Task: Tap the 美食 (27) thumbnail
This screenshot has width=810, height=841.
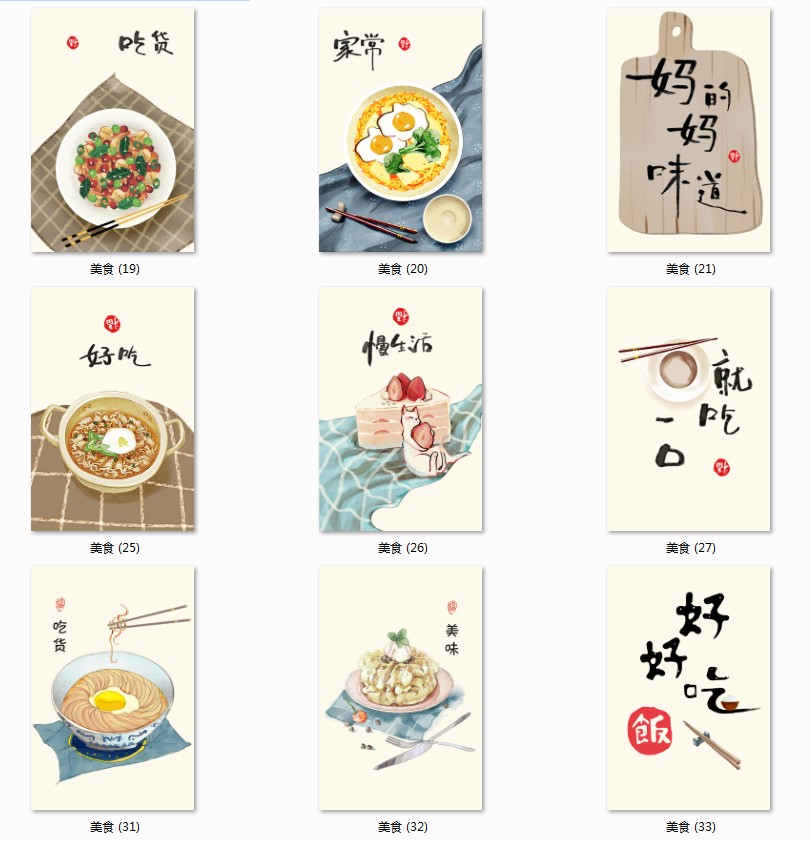Action: pos(689,409)
